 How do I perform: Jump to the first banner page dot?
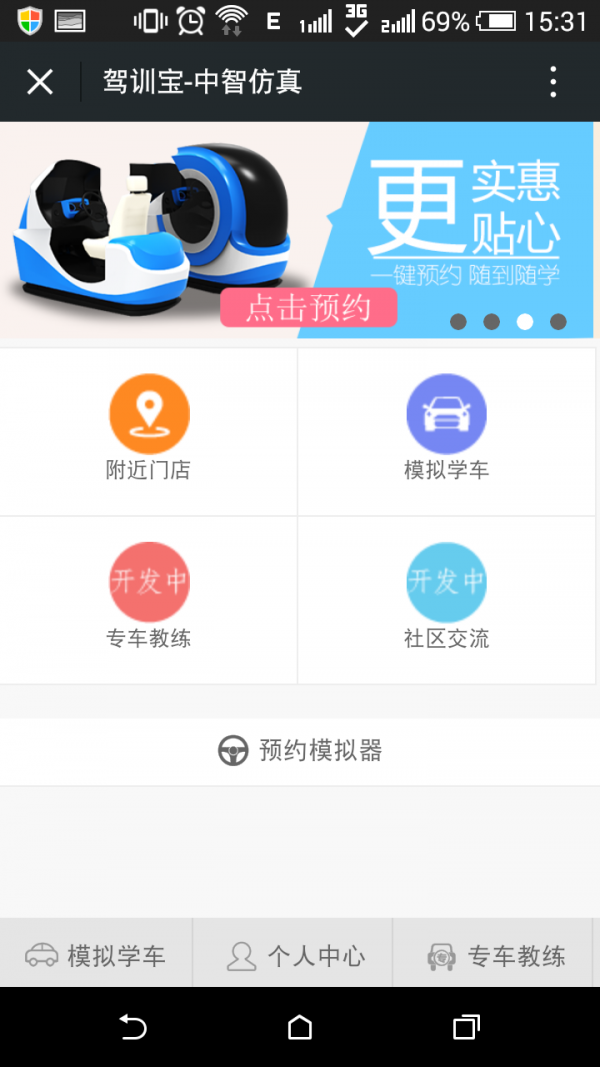[458, 322]
